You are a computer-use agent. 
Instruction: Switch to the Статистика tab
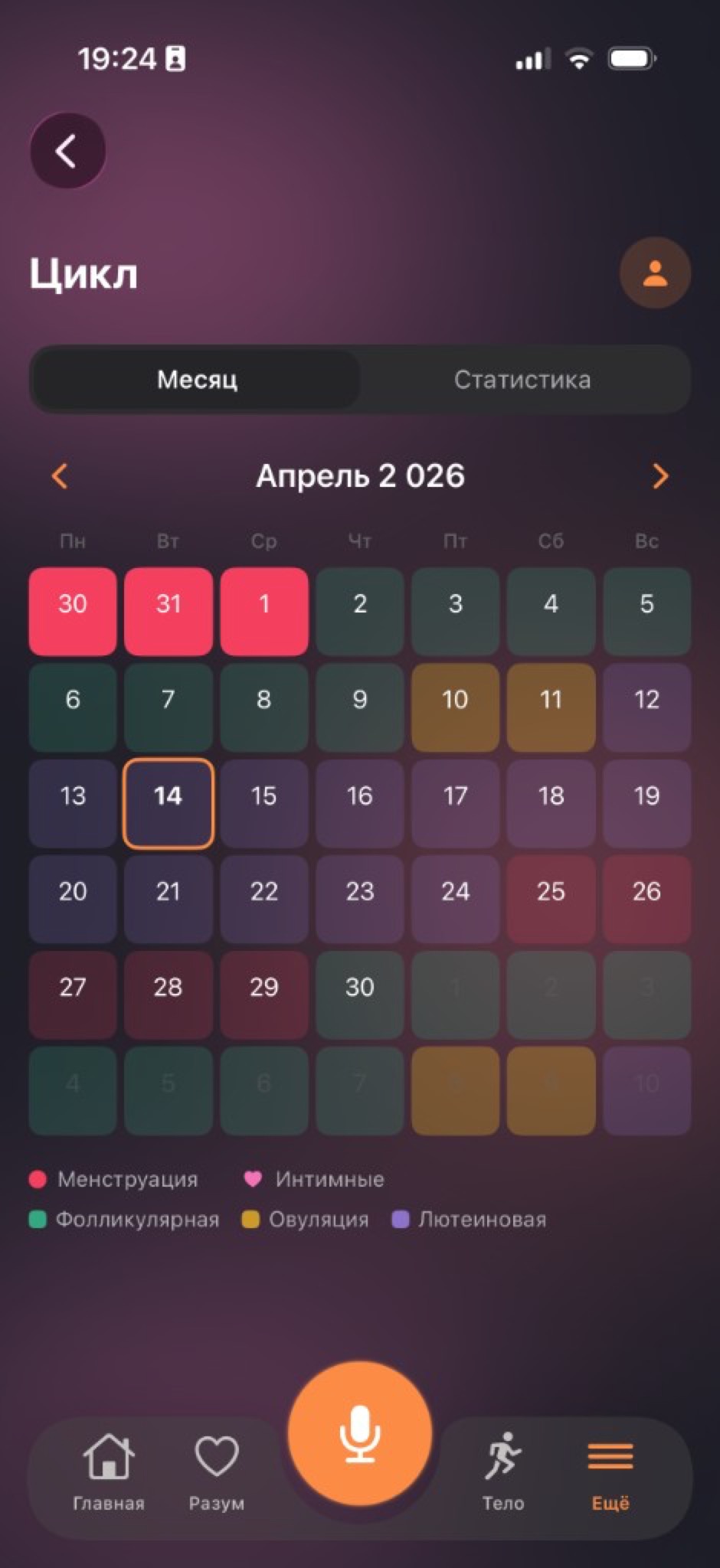pyautogui.click(x=522, y=380)
